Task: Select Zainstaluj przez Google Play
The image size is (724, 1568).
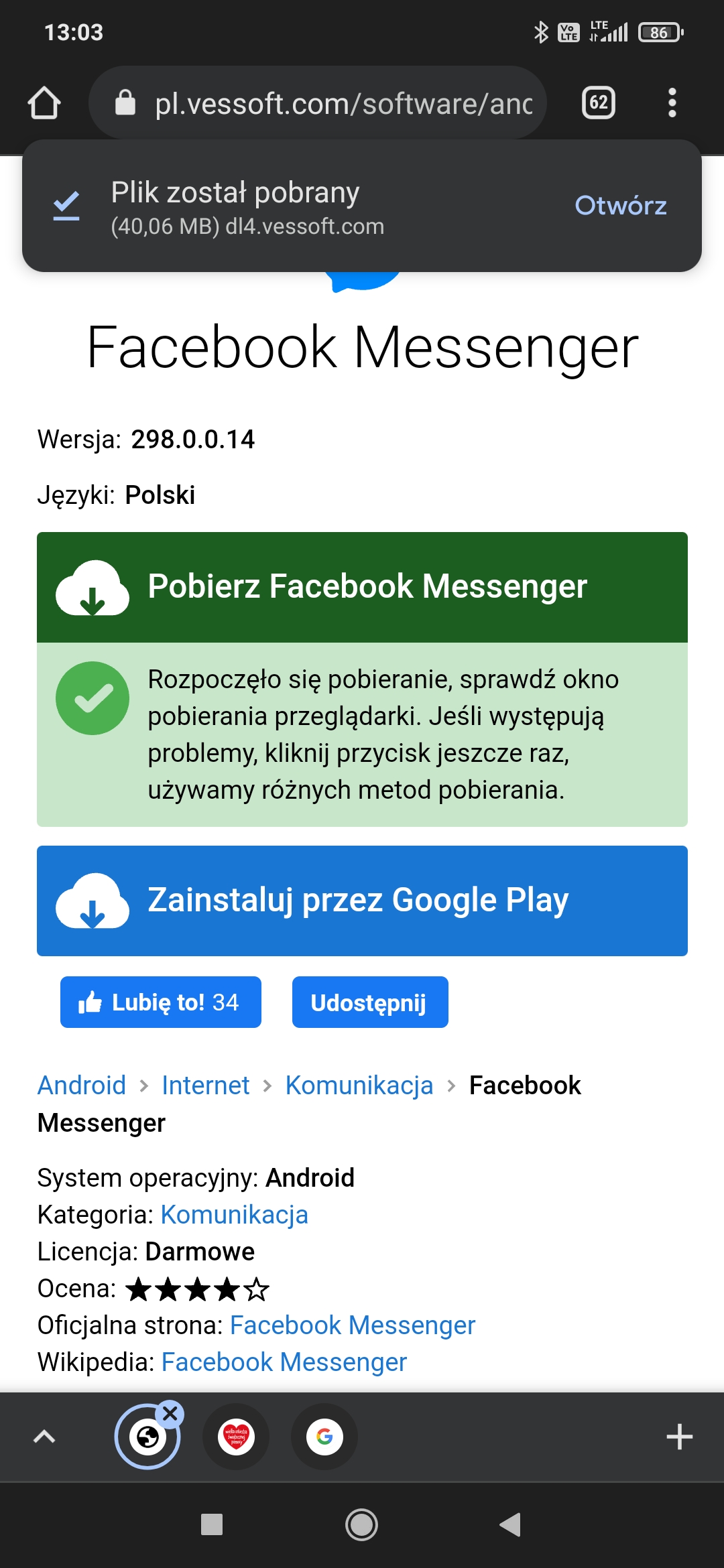Action: tap(362, 901)
